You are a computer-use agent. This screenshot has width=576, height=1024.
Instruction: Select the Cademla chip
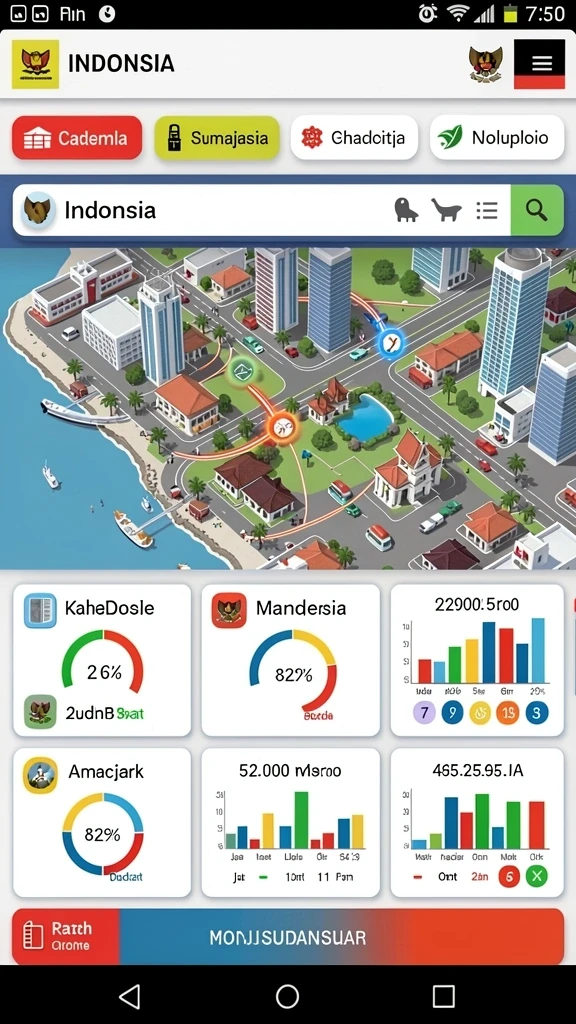click(x=77, y=138)
